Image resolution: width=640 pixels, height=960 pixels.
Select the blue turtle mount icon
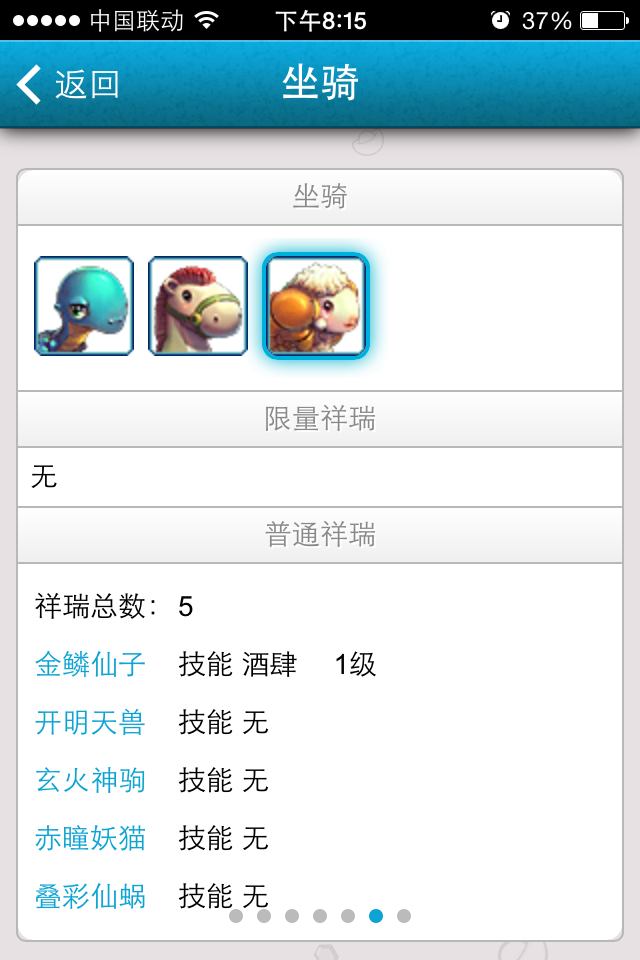click(x=84, y=306)
